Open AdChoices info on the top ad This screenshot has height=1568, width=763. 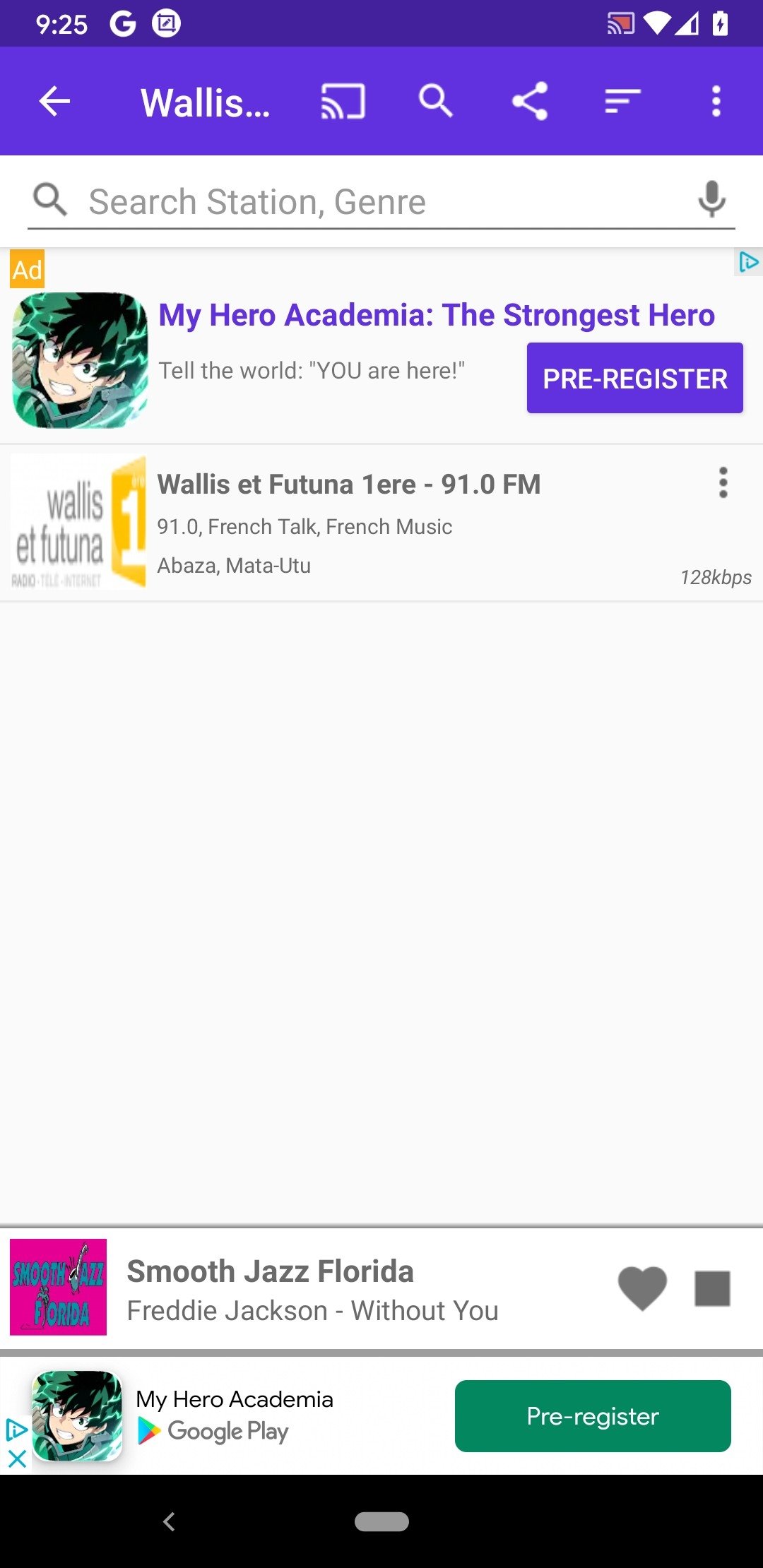point(748,263)
